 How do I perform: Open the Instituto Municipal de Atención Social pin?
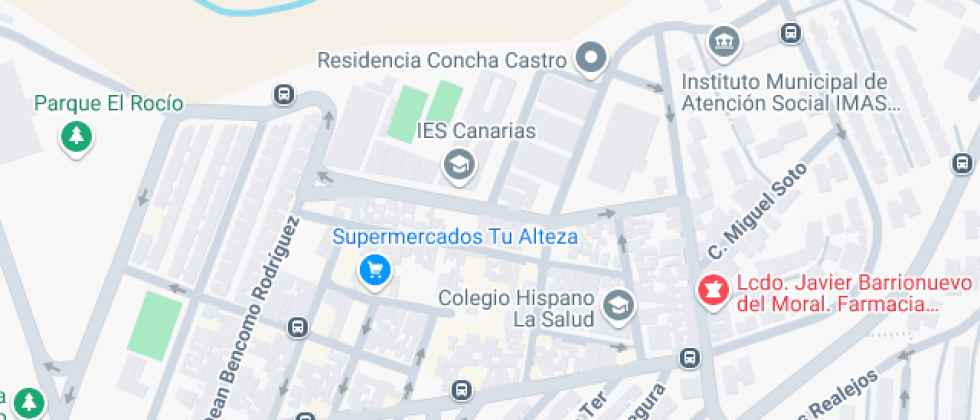click(724, 43)
